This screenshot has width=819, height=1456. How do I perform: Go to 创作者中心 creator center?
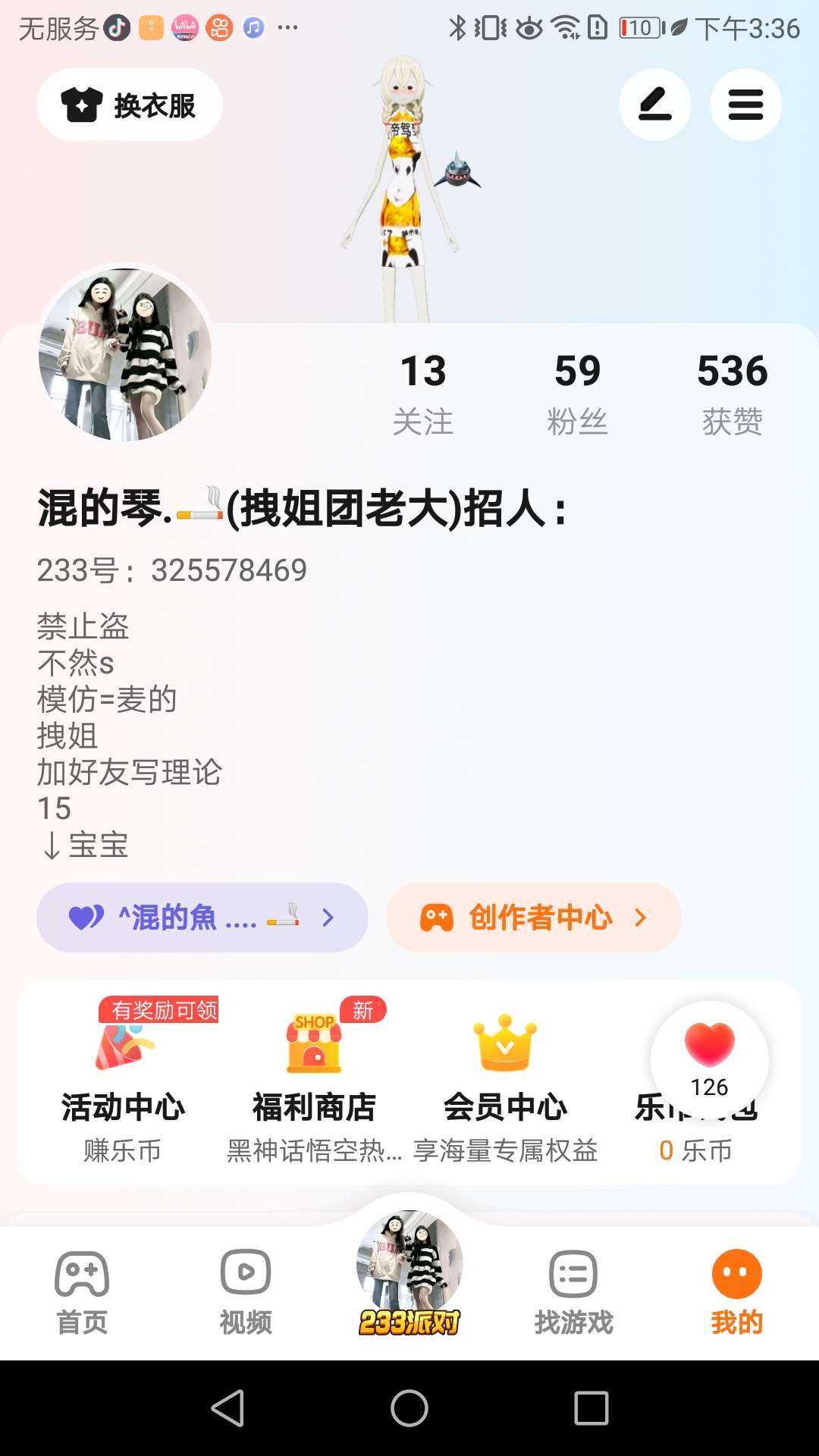(533, 918)
